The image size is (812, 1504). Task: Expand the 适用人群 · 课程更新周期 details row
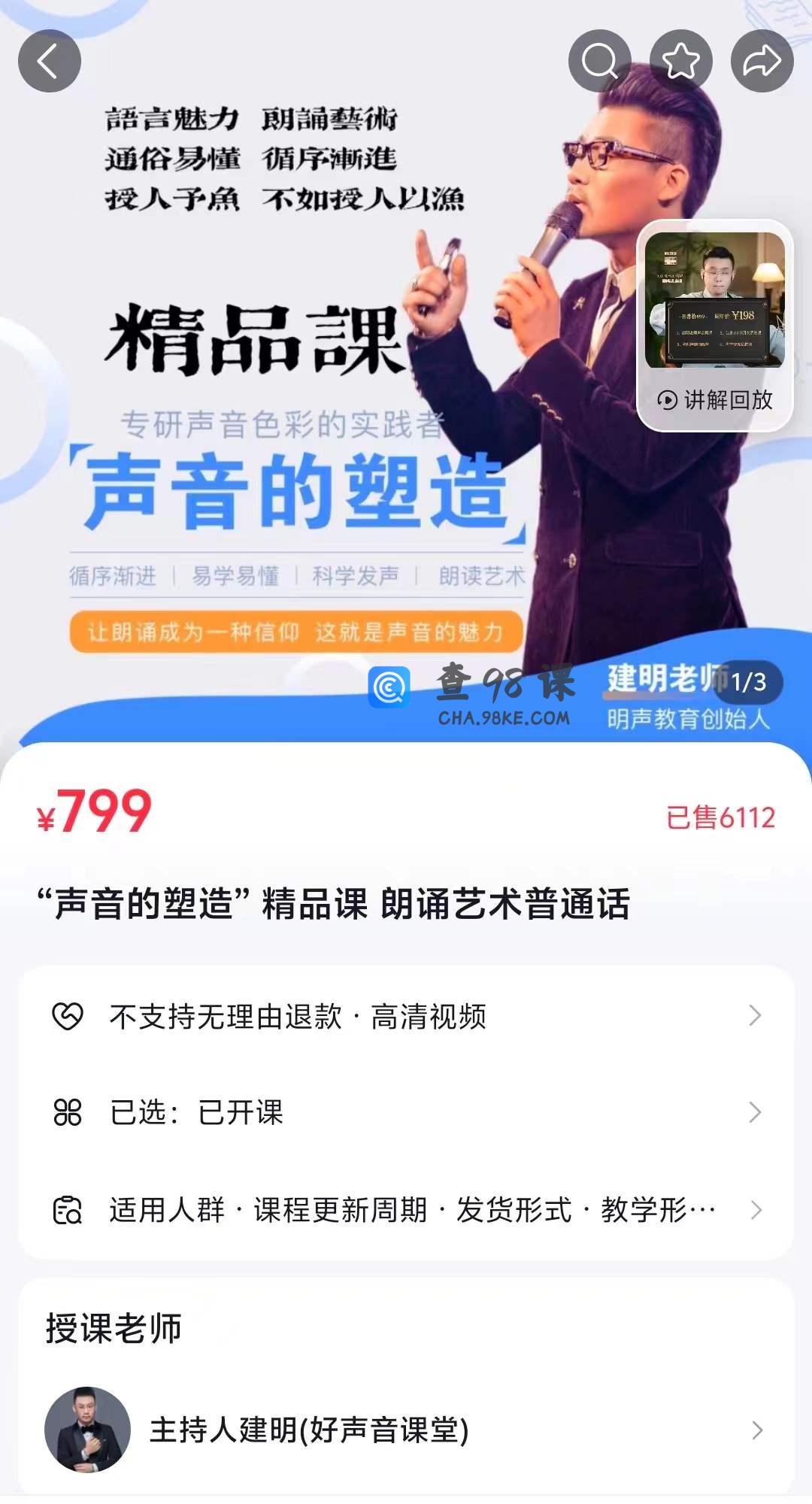[406, 1210]
